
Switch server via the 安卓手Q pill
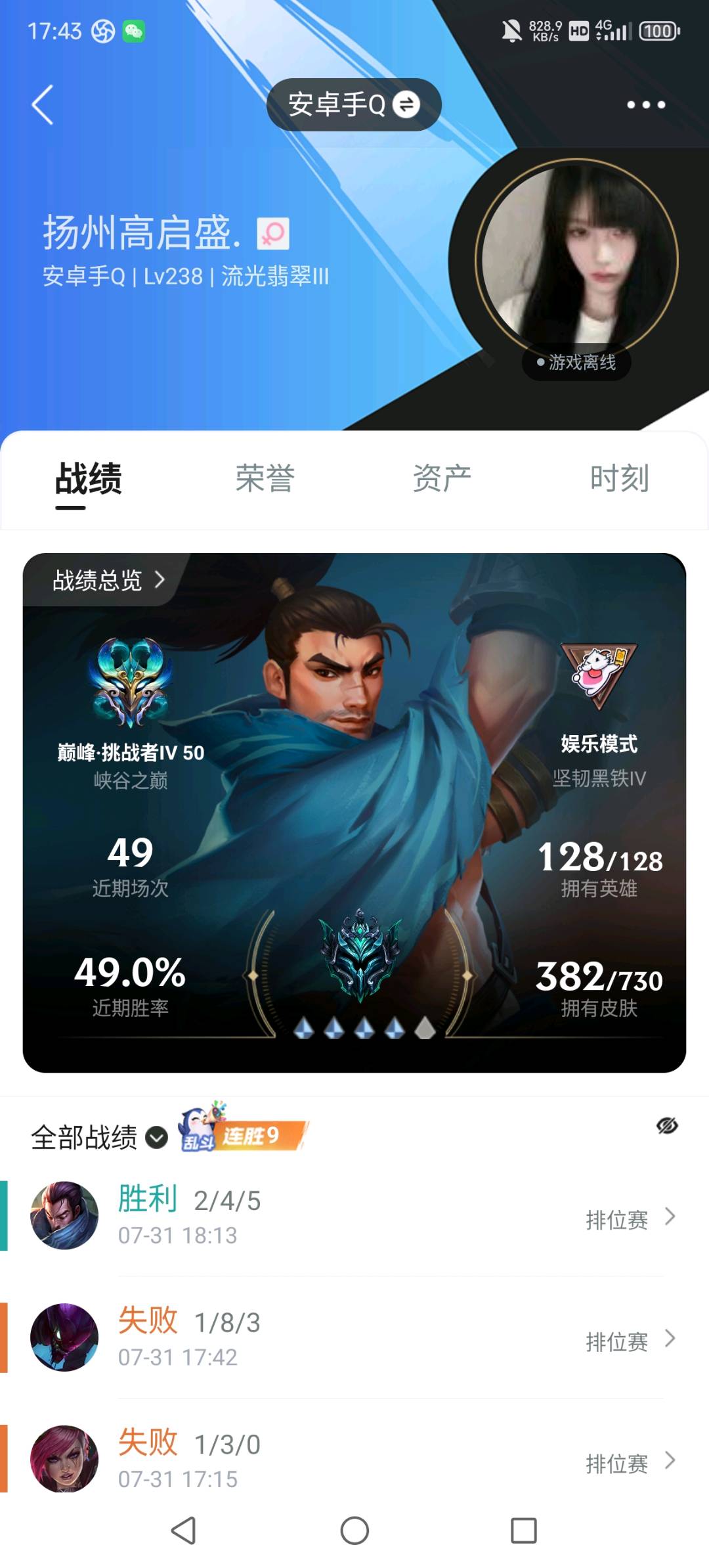[x=353, y=104]
